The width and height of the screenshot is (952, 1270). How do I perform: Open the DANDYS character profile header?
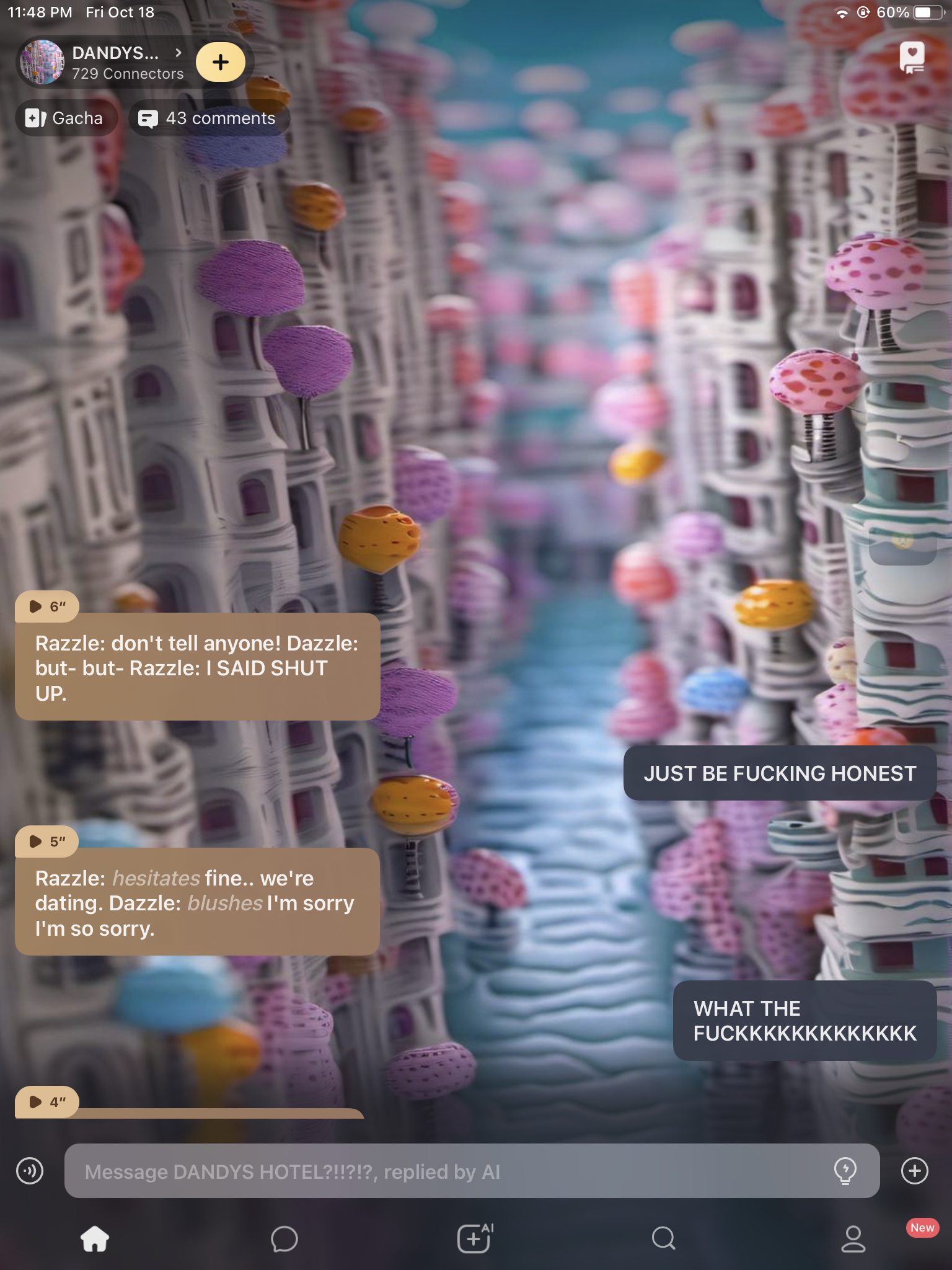[115, 62]
